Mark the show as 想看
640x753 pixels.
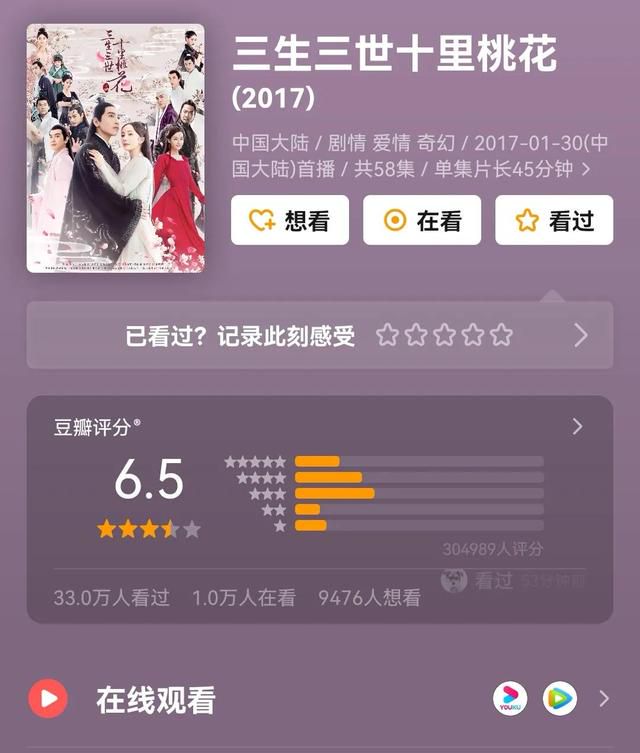coord(290,220)
